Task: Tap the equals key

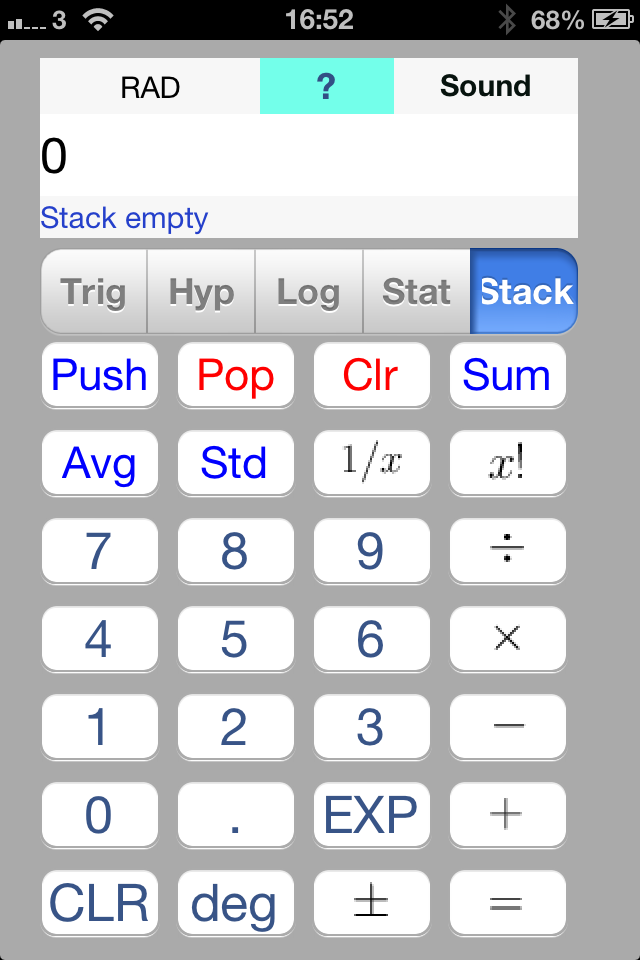Action: point(507,903)
